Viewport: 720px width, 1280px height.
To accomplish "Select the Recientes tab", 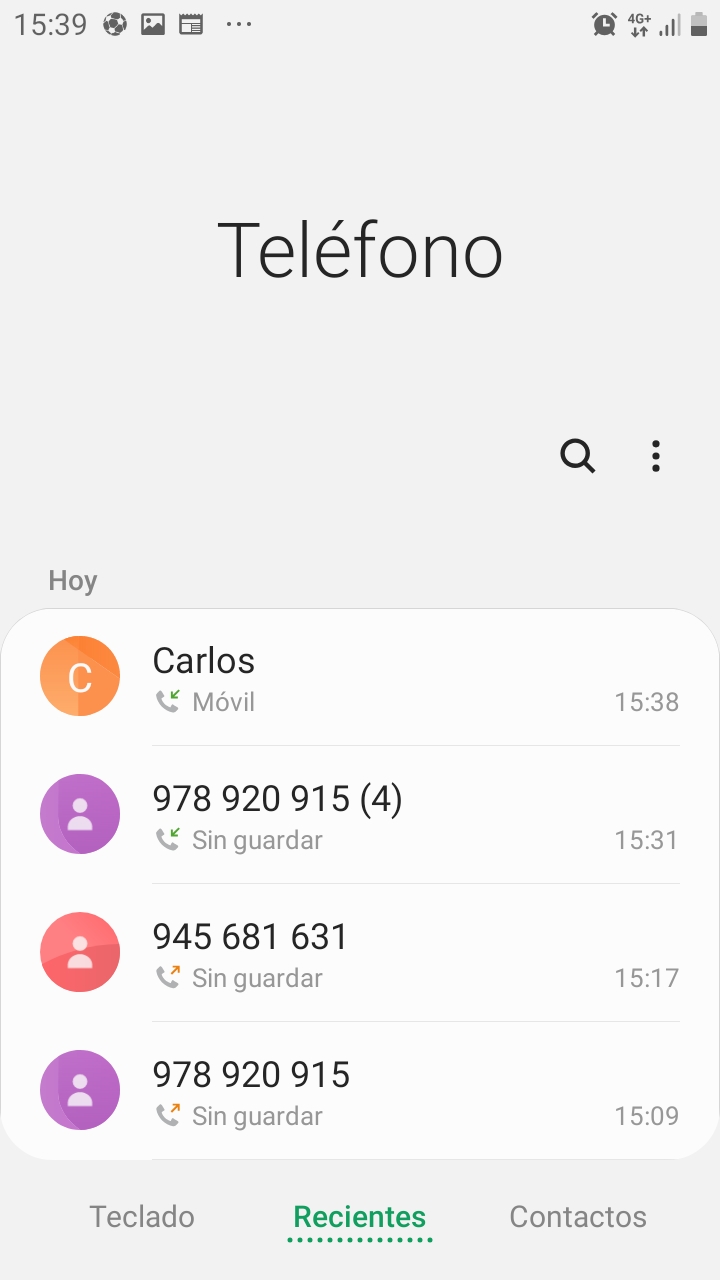I will [360, 1216].
